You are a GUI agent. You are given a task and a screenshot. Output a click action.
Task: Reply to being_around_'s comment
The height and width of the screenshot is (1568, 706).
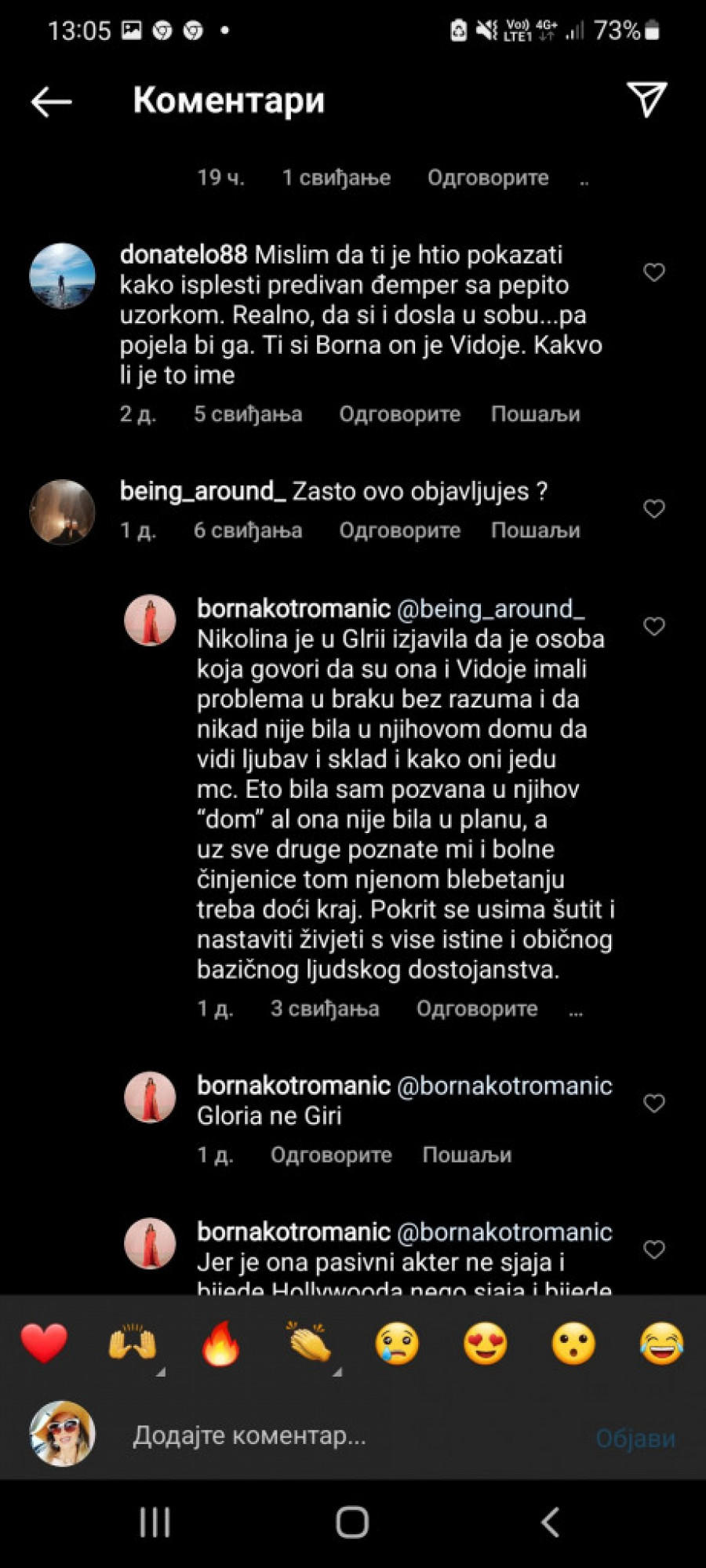399,530
